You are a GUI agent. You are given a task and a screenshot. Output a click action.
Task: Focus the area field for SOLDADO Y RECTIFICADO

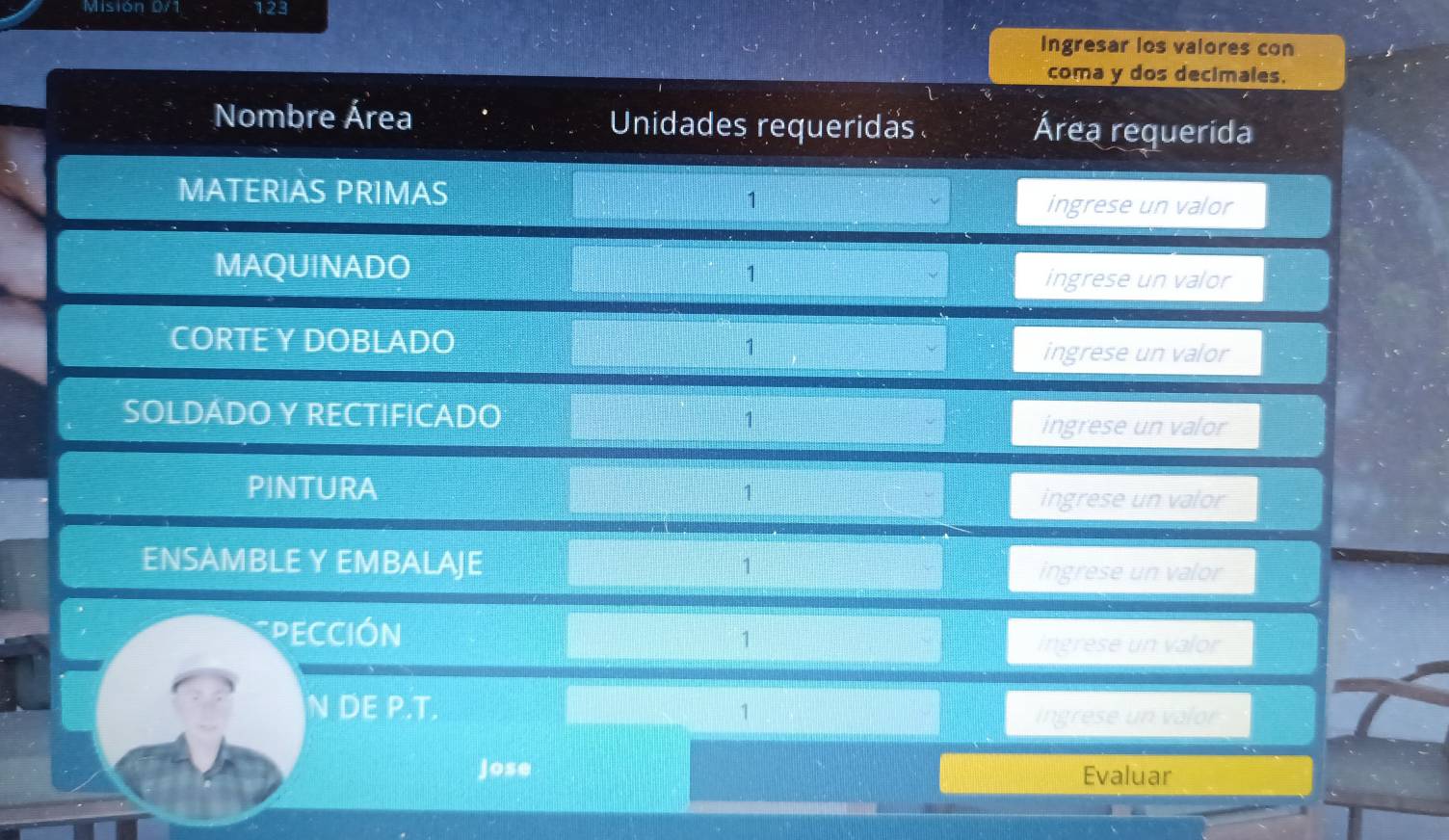point(1135,426)
